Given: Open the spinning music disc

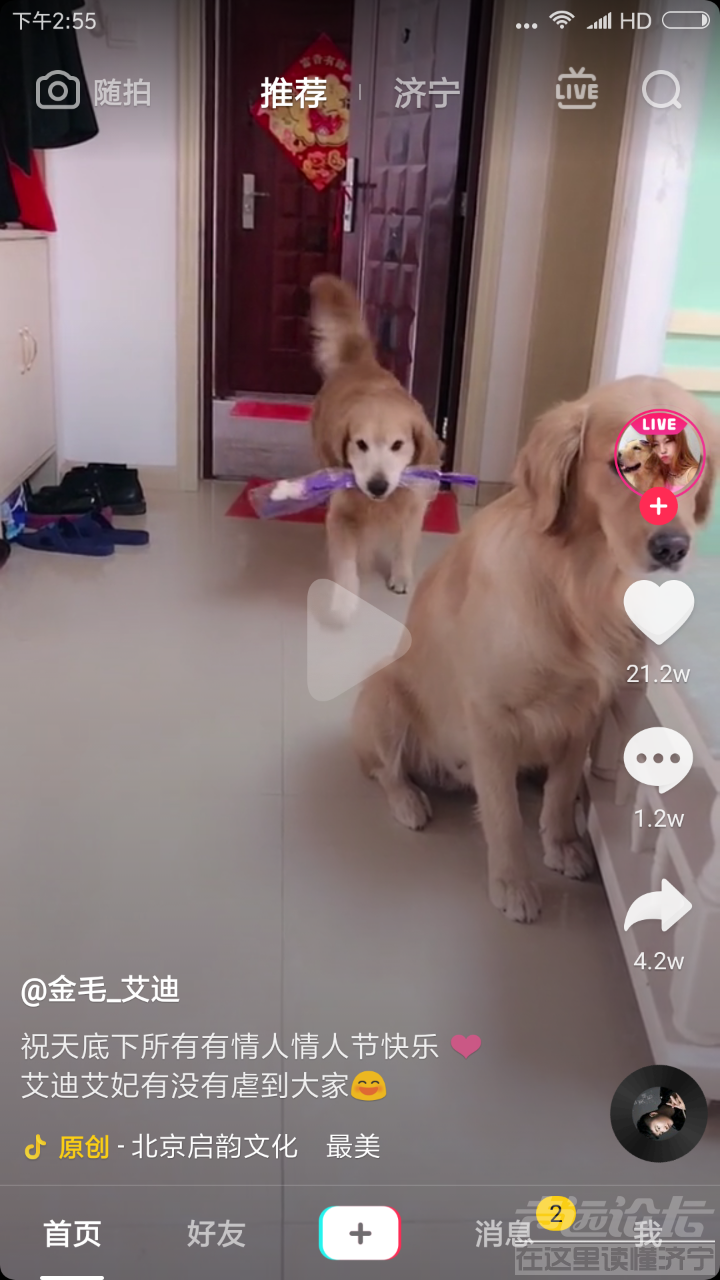Looking at the screenshot, I should (658, 1113).
